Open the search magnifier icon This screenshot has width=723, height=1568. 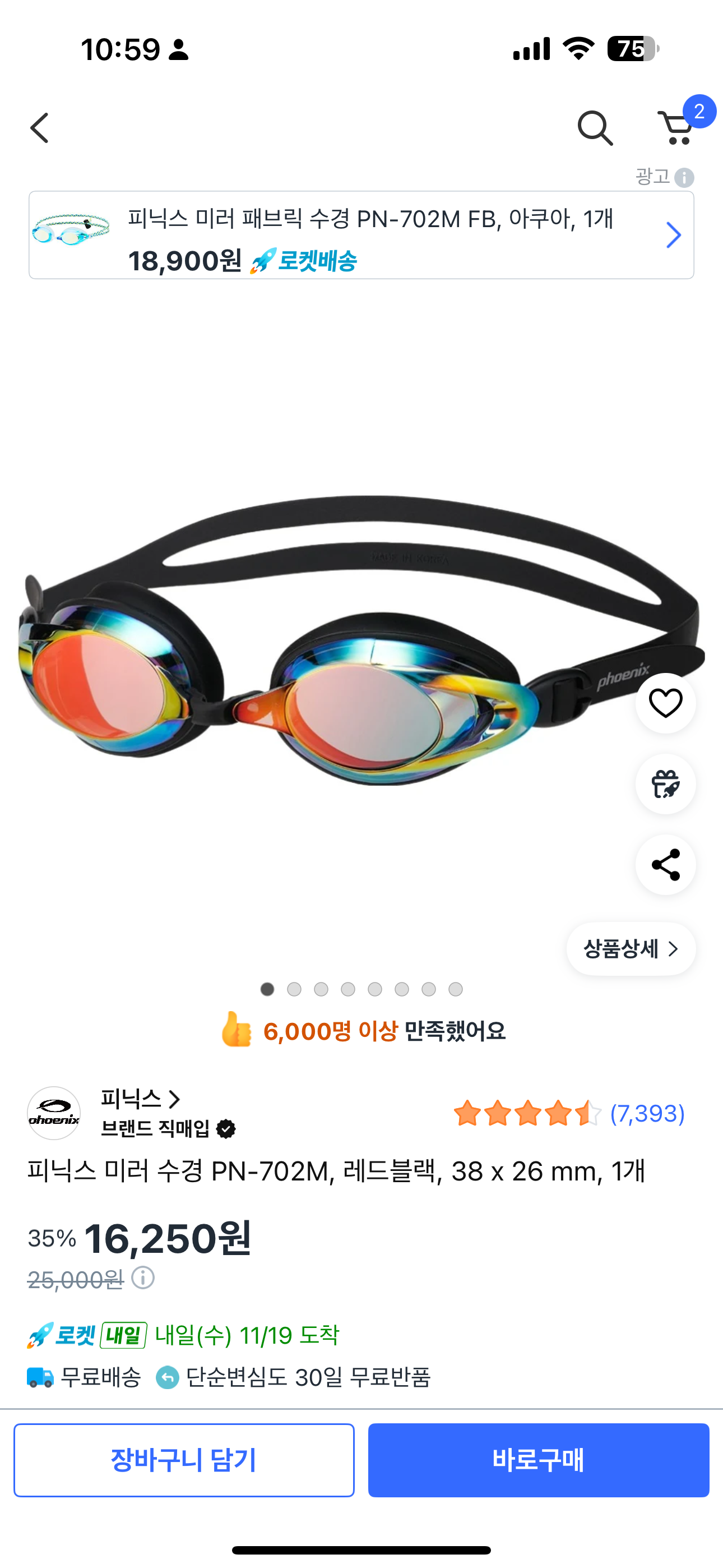click(x=595, y=128)
